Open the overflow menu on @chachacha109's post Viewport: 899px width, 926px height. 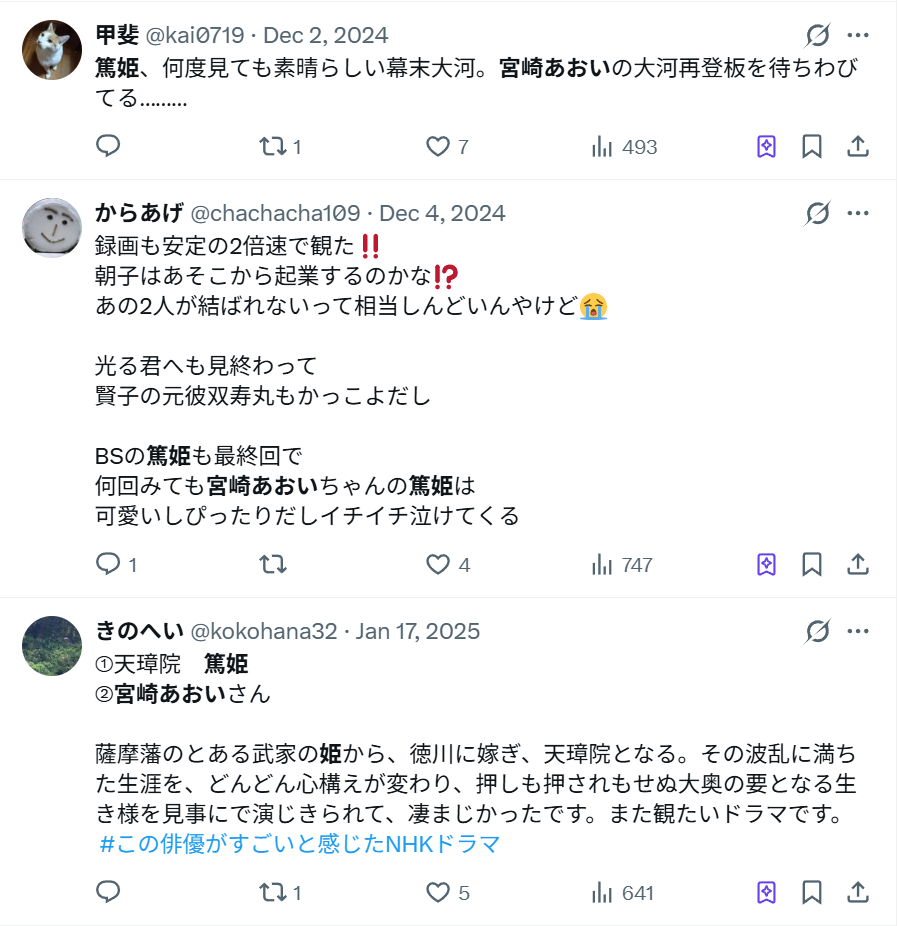858,214
